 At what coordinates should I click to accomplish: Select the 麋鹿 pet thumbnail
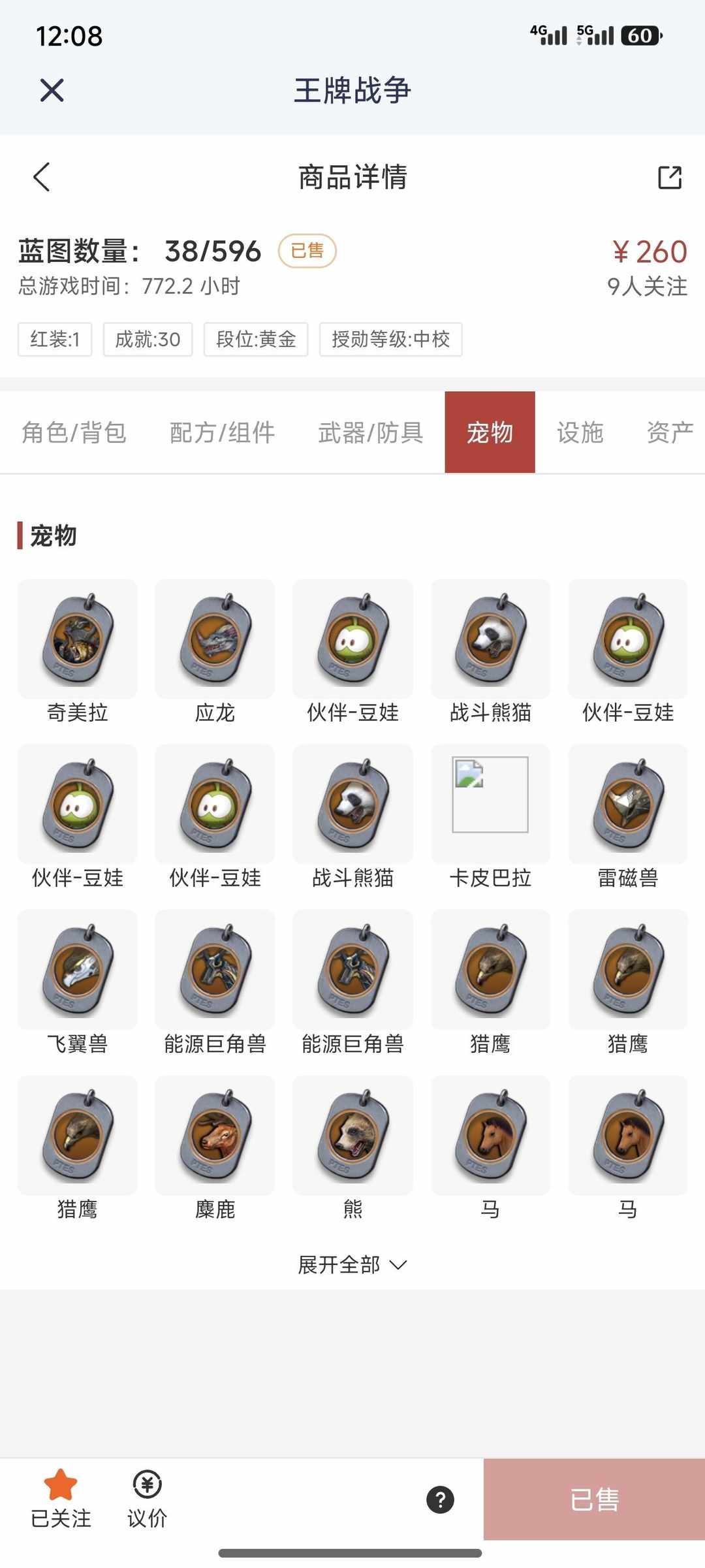click(215, 1136)
